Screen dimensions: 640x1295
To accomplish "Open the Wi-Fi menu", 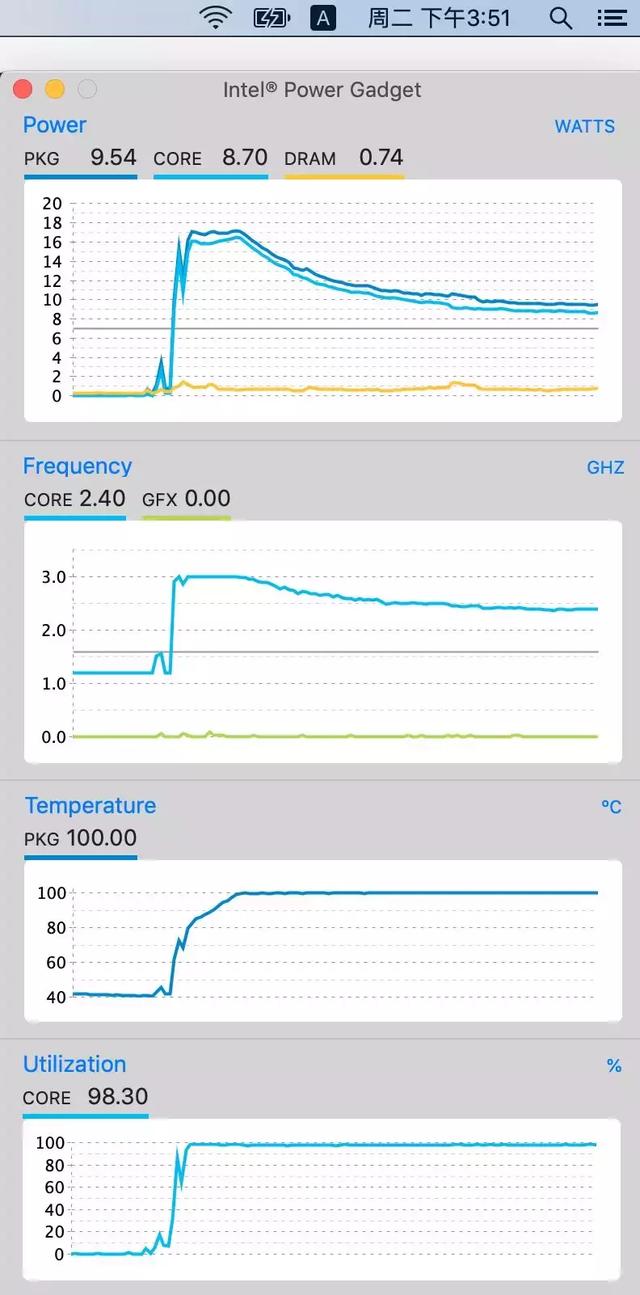I will pyautogui.click(x=215, y=18).
